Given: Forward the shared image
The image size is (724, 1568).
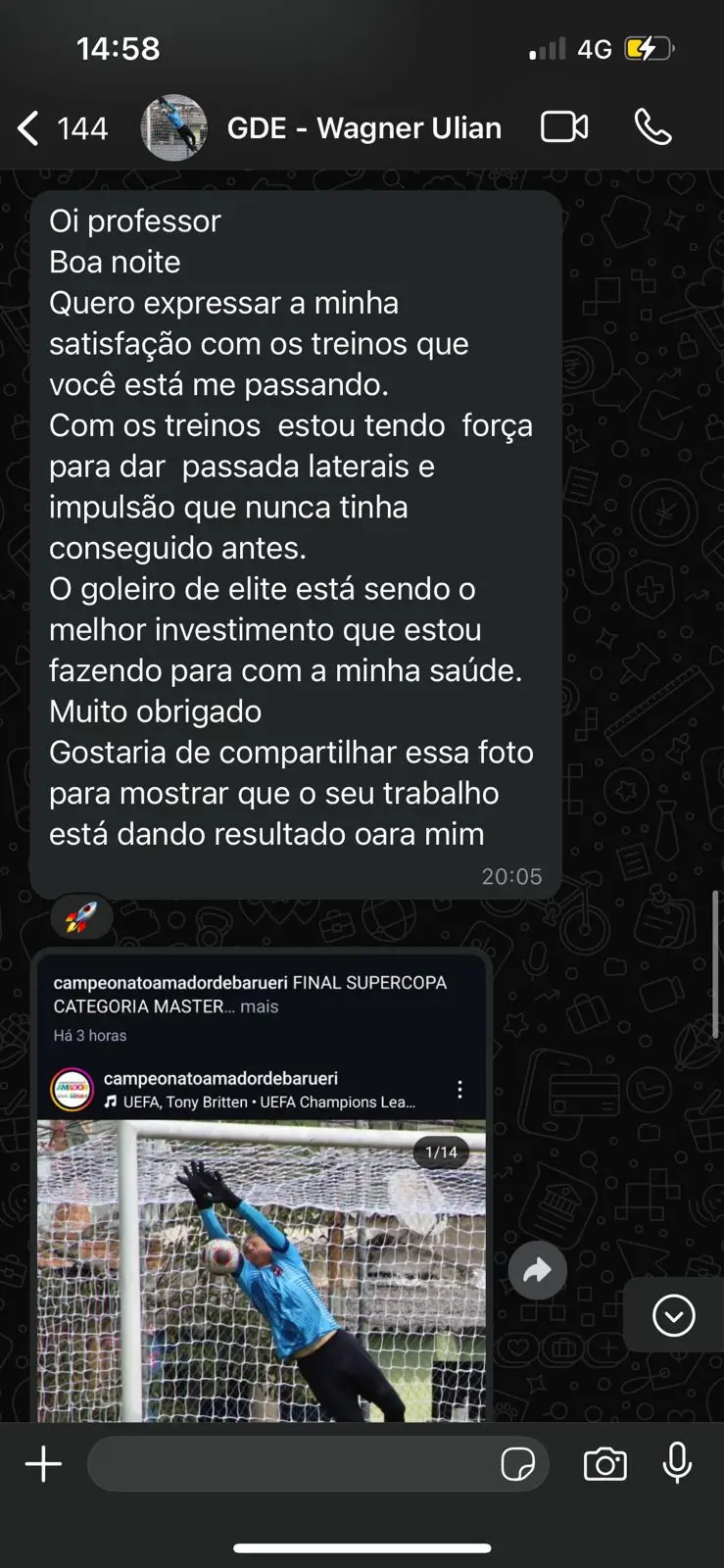Looking at the screenshot, I should (537, 1271).
